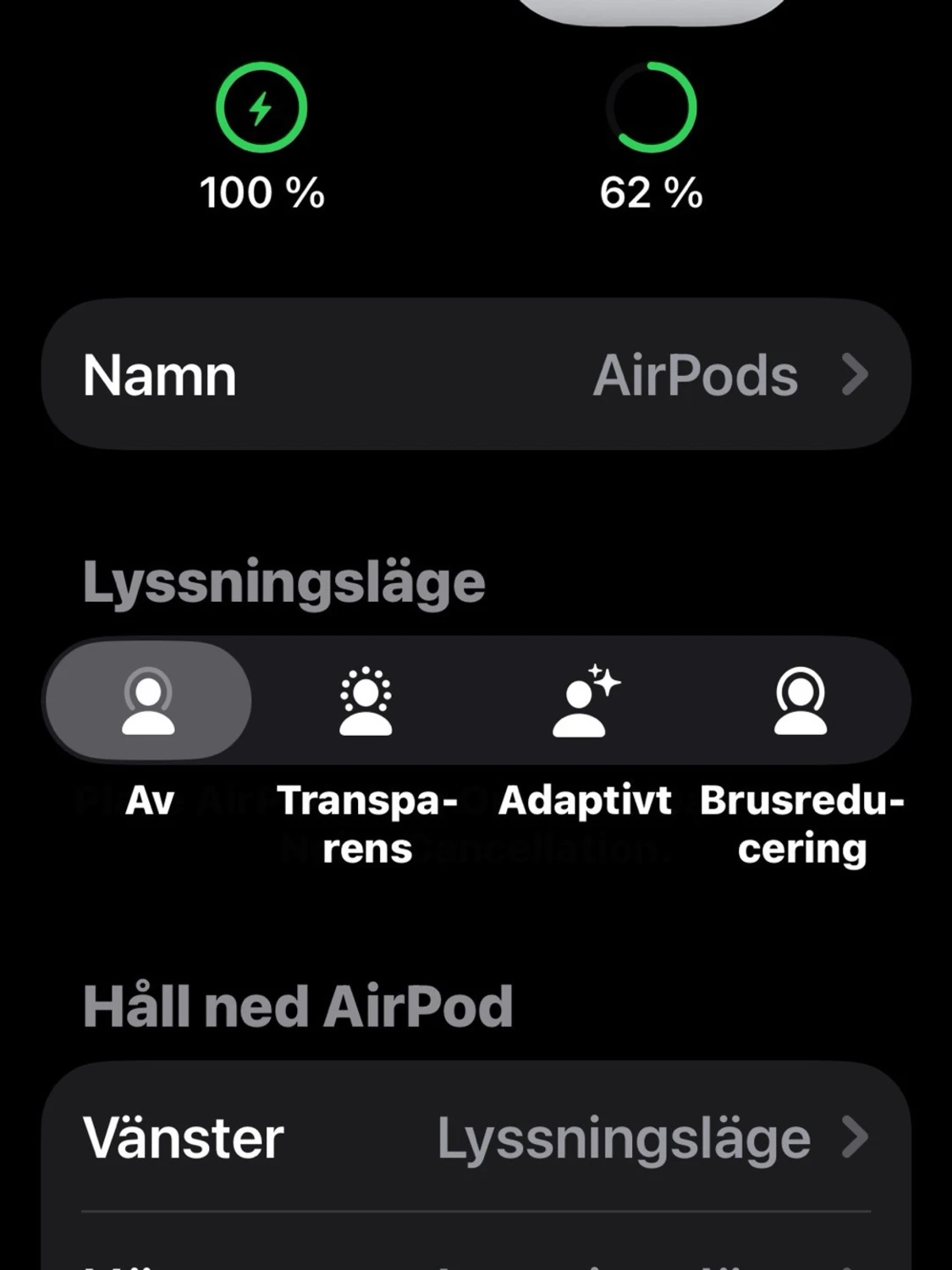
Task: Select the Lyssningsläge section header
Action: (x=283, y=580)
